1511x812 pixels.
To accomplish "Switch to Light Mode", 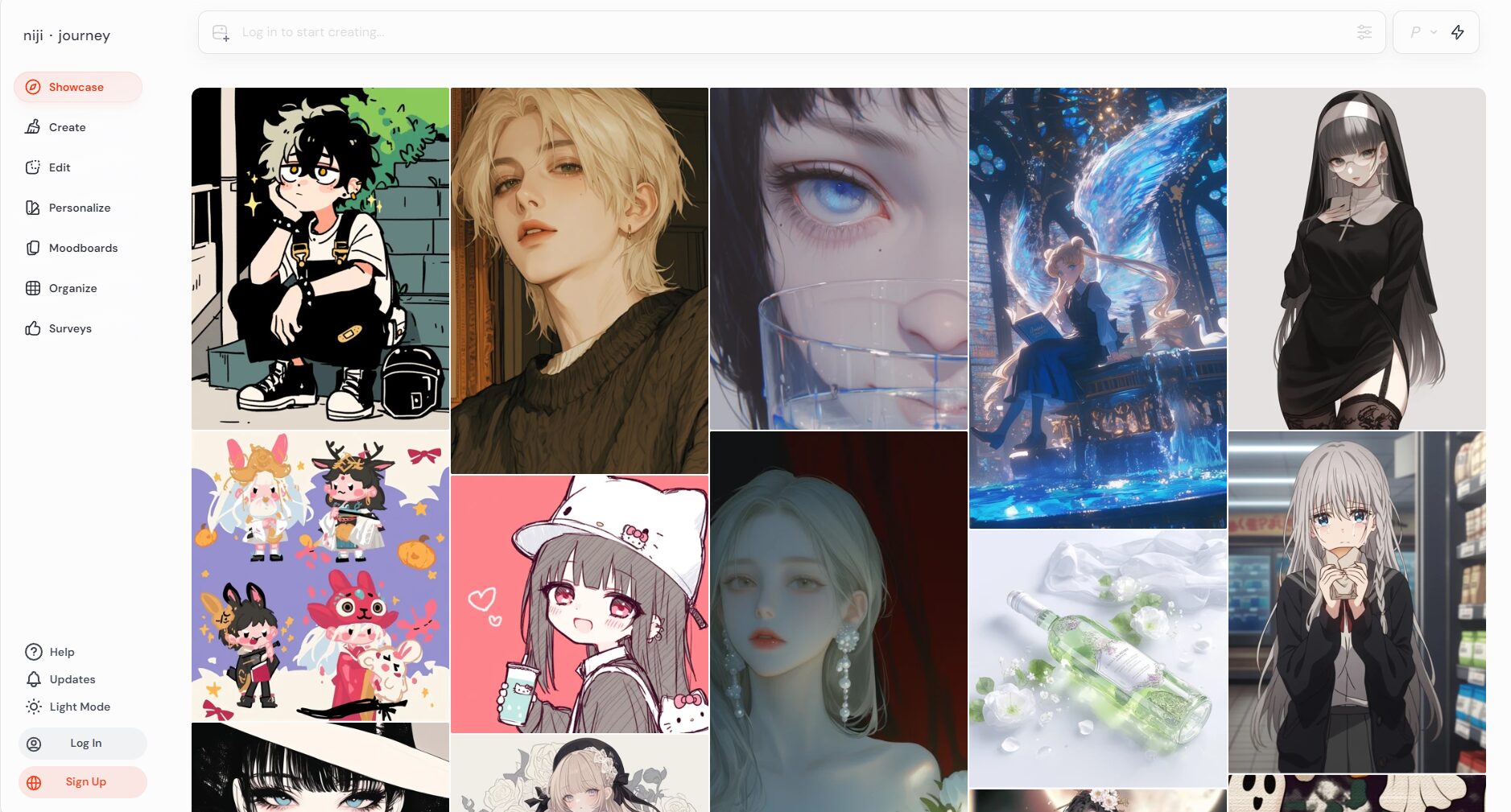I will [79, 707].
